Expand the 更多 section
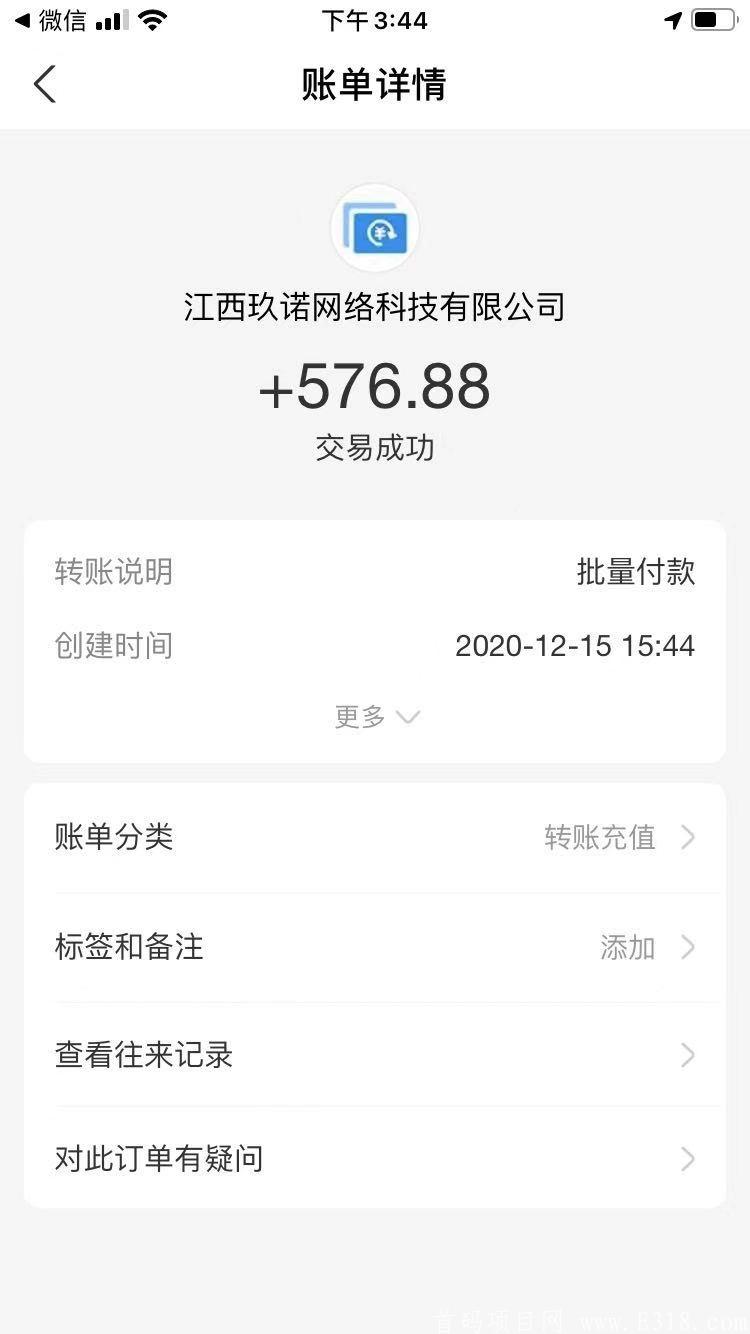Viewport: 750px width, 1334px height. pos(375,716)
